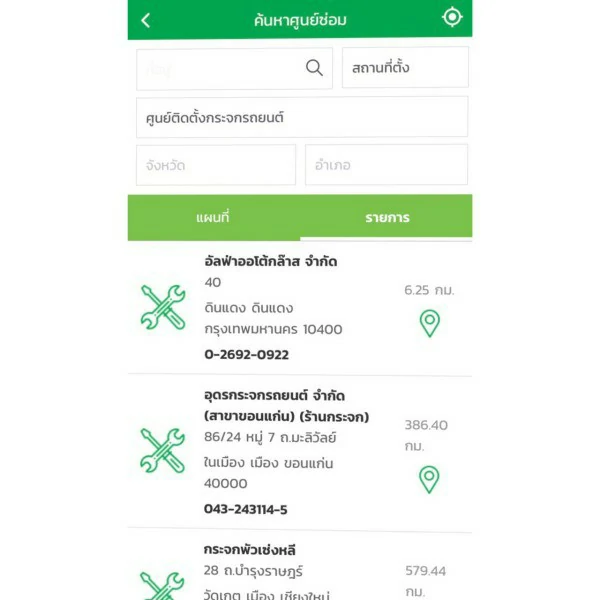Open อุดรกระจกรถยนต์ จำกัด ขอนแก่น branch entry
This screenshot has height=600, width=600.
pos(285,406)
